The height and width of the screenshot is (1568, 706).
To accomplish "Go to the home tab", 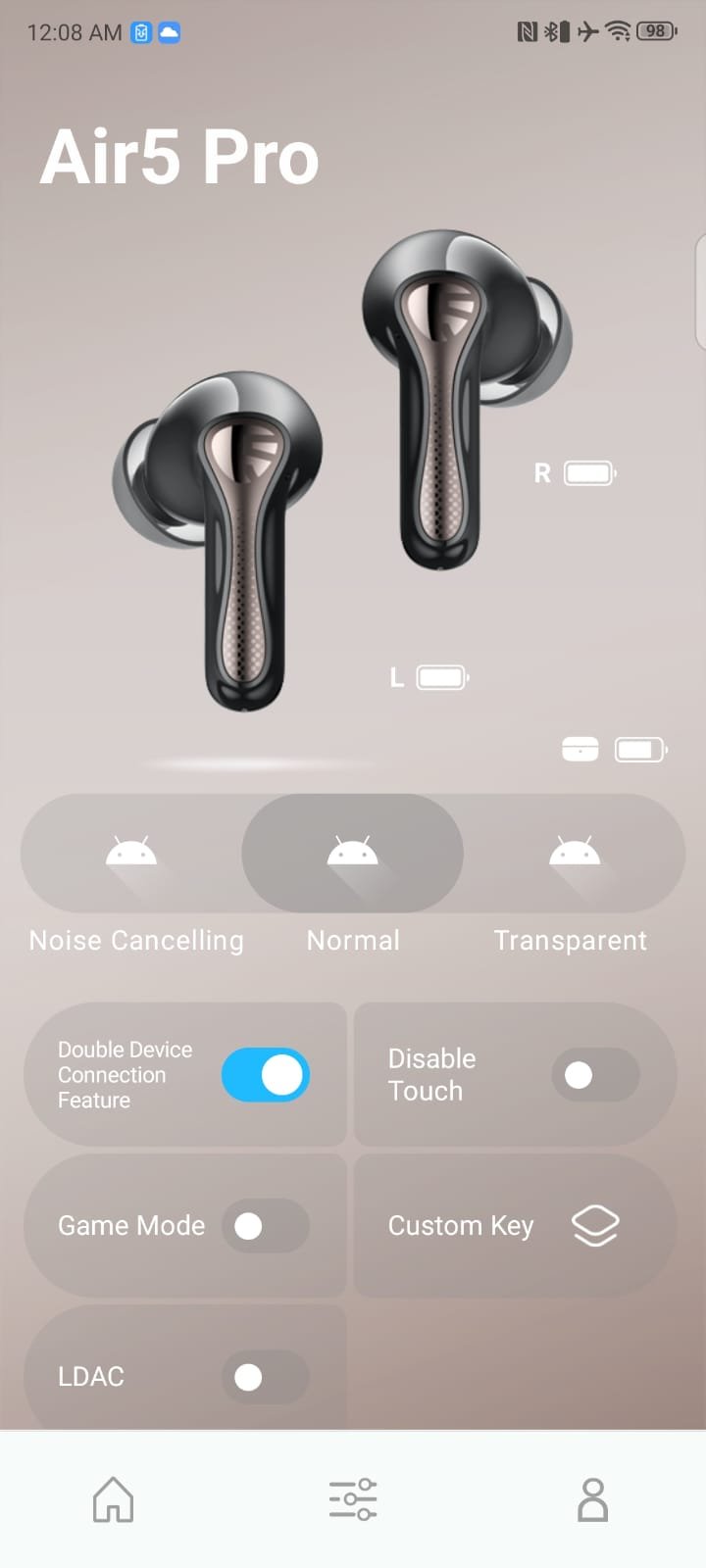I will [x=113, y=1499].
